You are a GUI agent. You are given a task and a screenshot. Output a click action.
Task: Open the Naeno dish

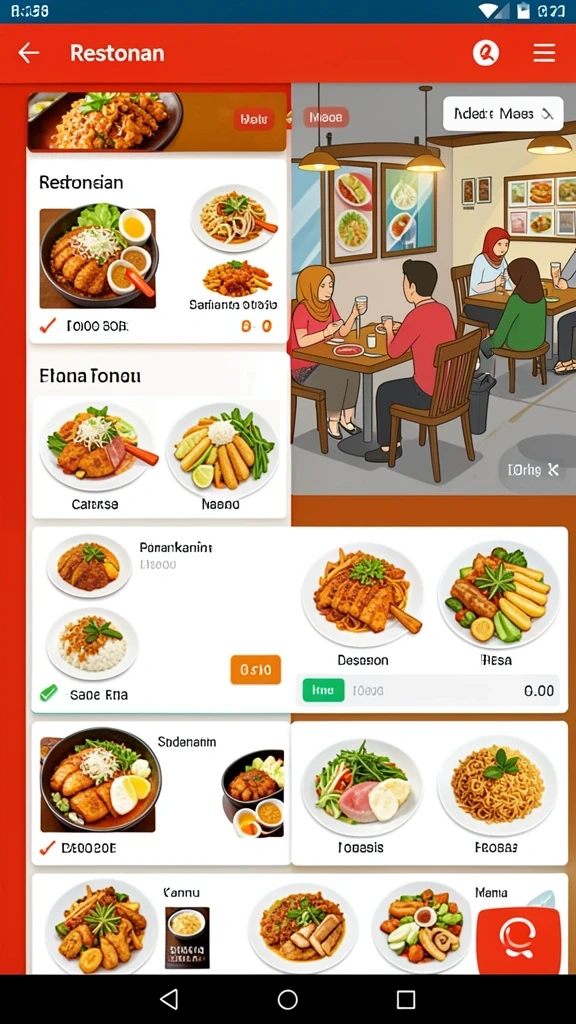(x=222, y=458)
